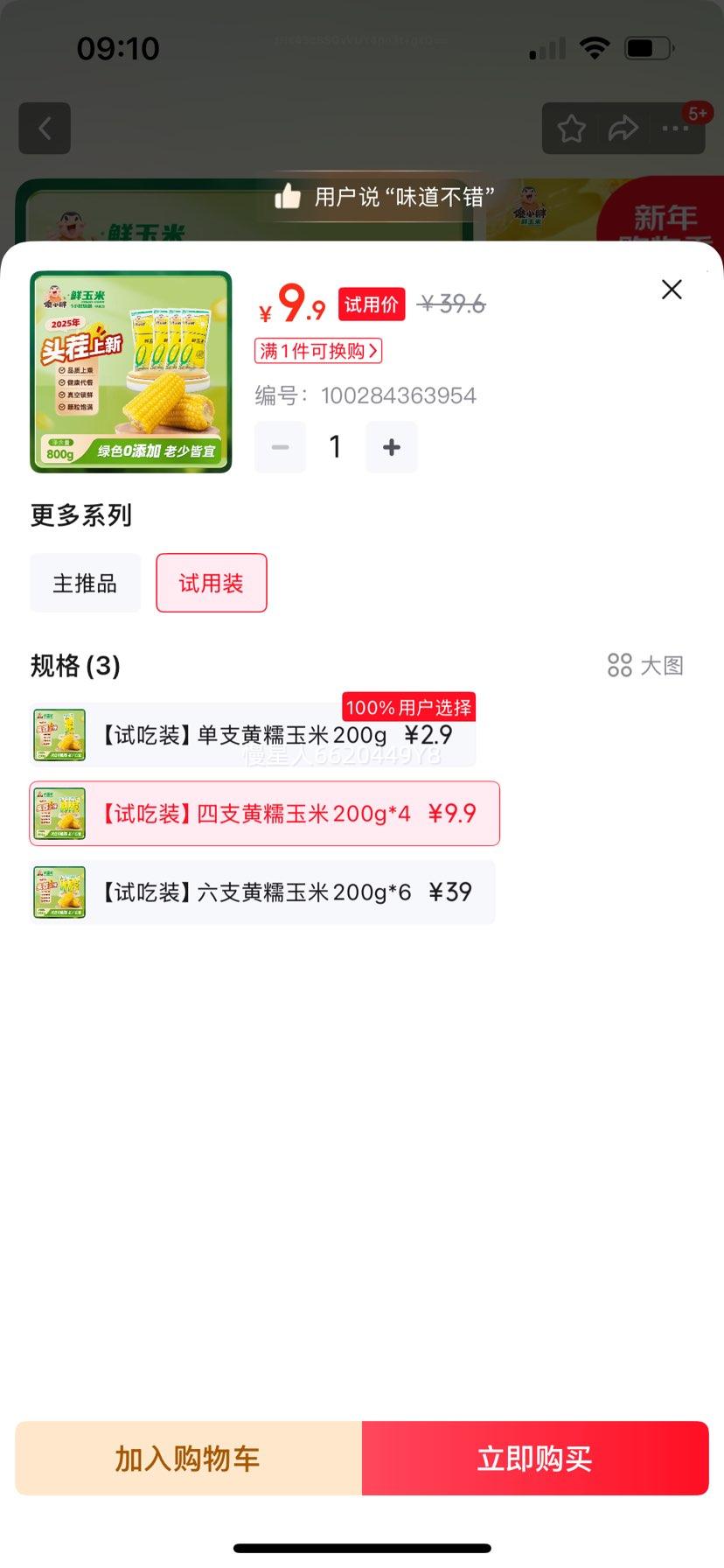Select the 四支黄糯玉米 200g*4 spec option

click(x=262, y=813)
